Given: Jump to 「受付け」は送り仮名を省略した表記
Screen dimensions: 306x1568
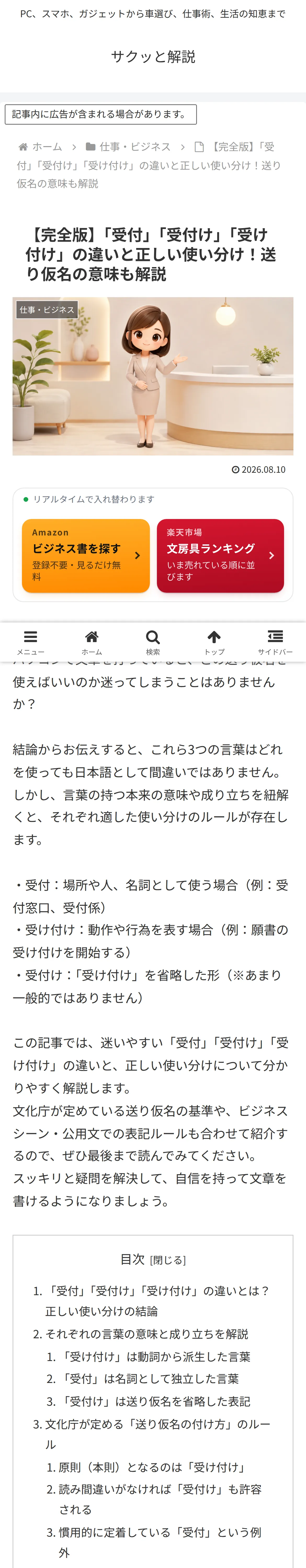Looking at the screenshot, I should click(154, 1401).
